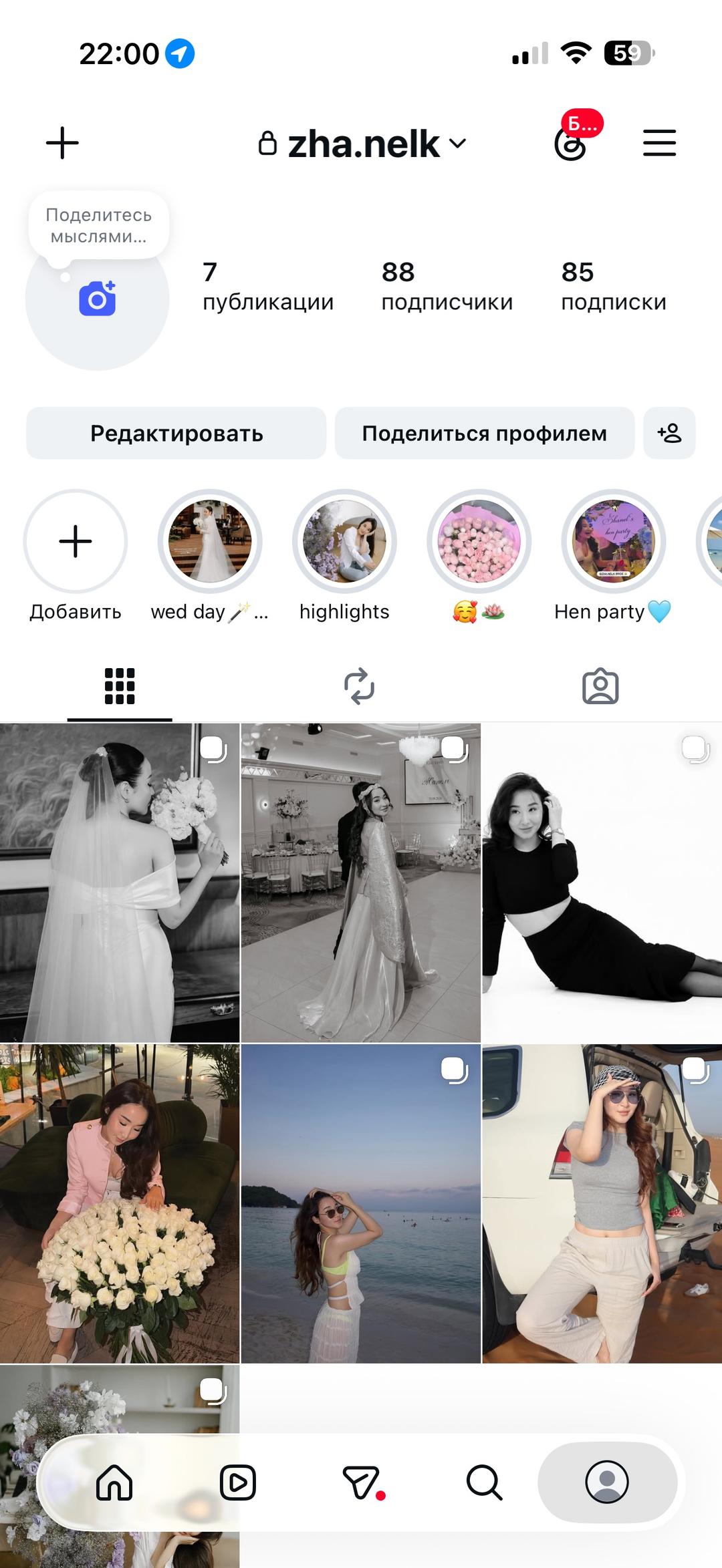The image size is (722, 1568).
Task: Tap the Редактировать button
Action: pyautogui.click(x=176, y=433)
